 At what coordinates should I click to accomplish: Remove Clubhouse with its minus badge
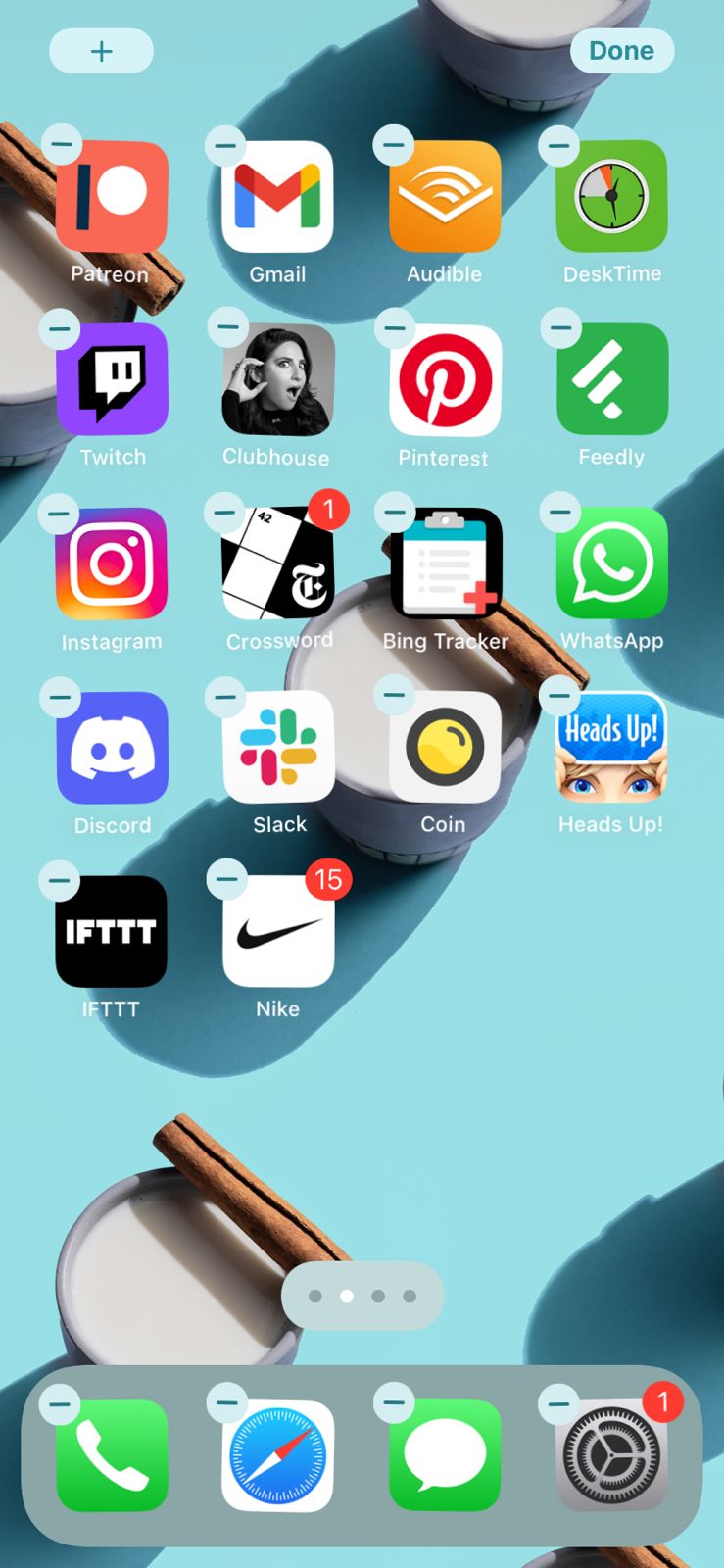tap(228, 327)
